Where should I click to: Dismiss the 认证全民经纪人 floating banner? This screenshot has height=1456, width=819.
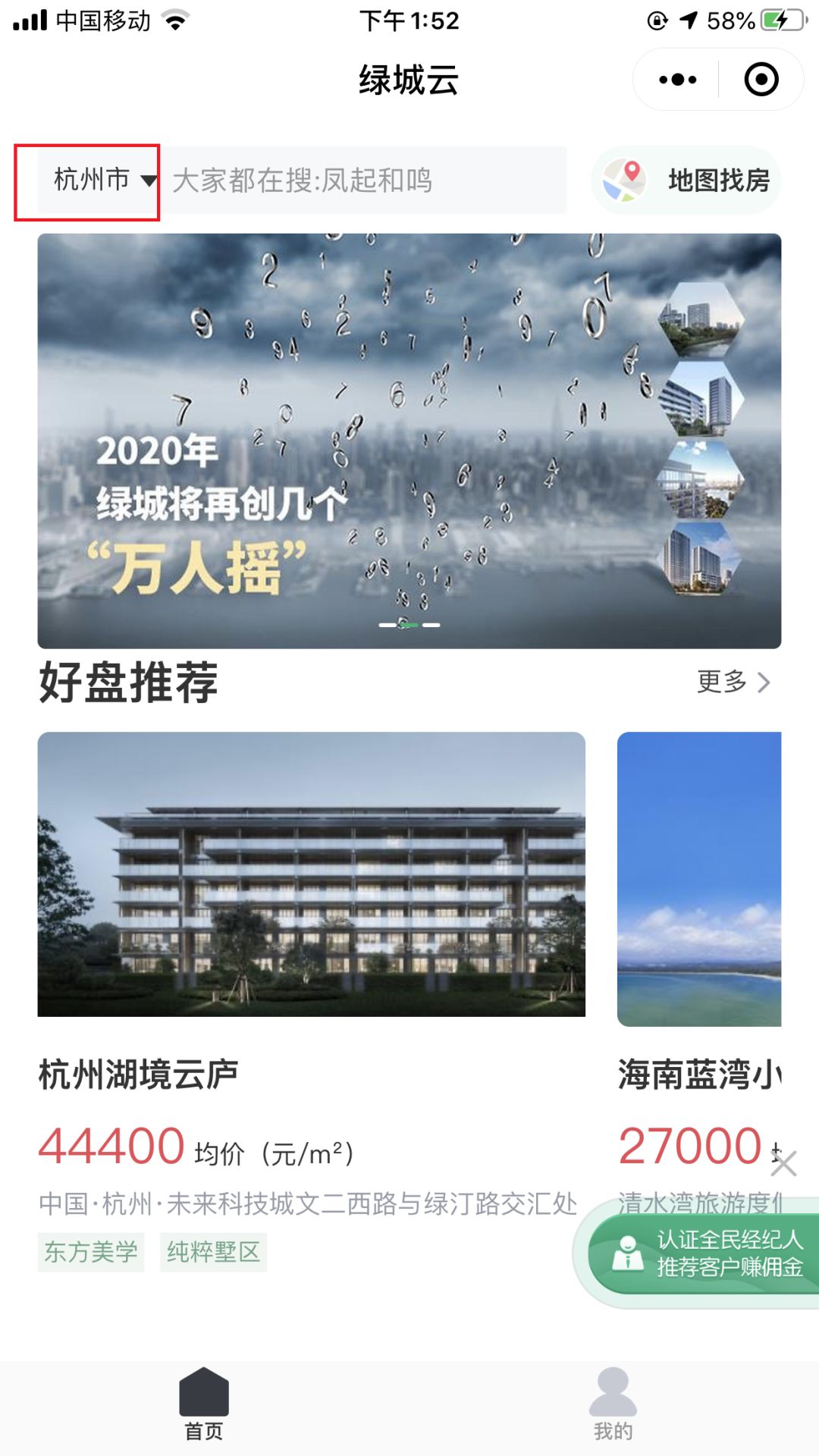coord(783,1163)
